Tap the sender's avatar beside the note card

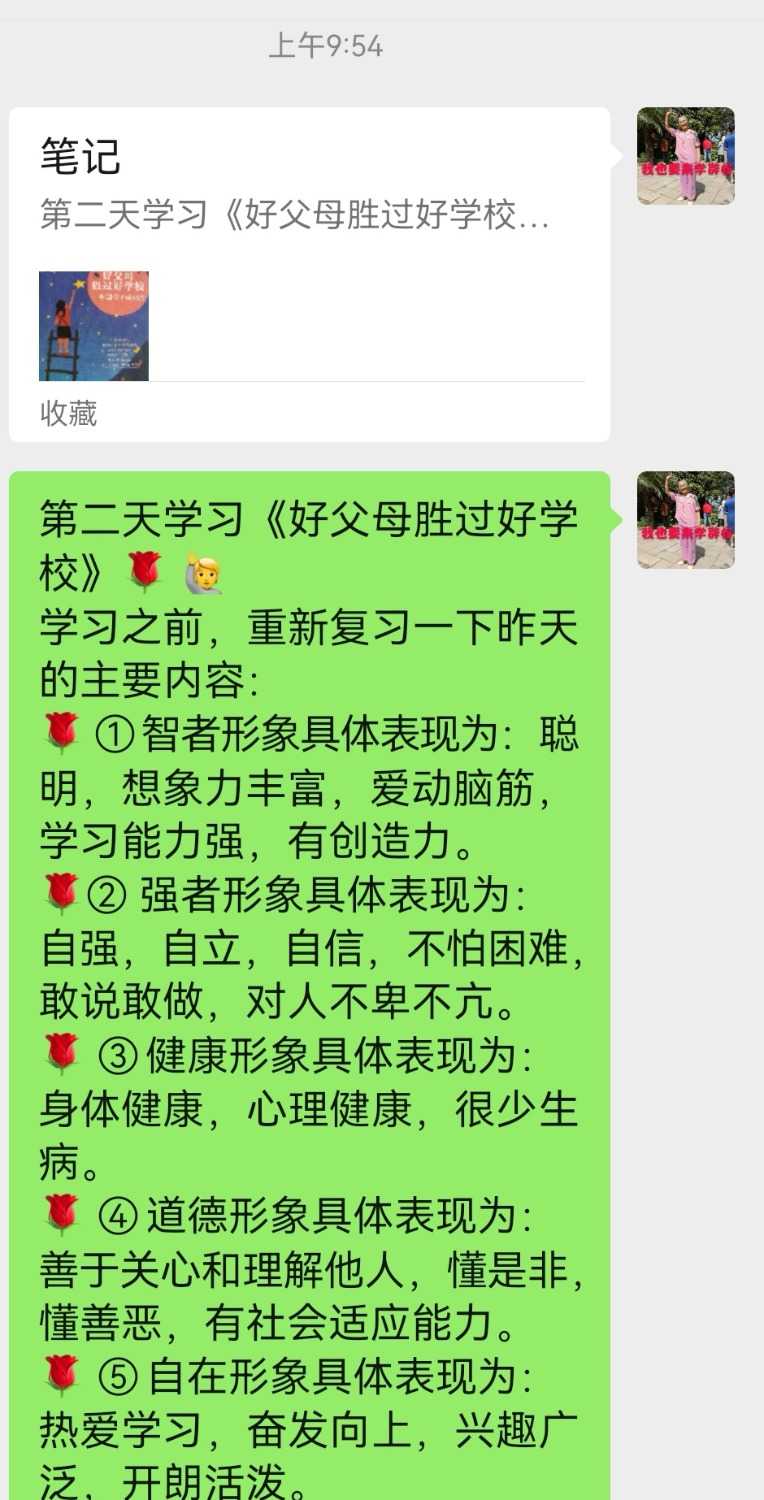pos(685,156)
